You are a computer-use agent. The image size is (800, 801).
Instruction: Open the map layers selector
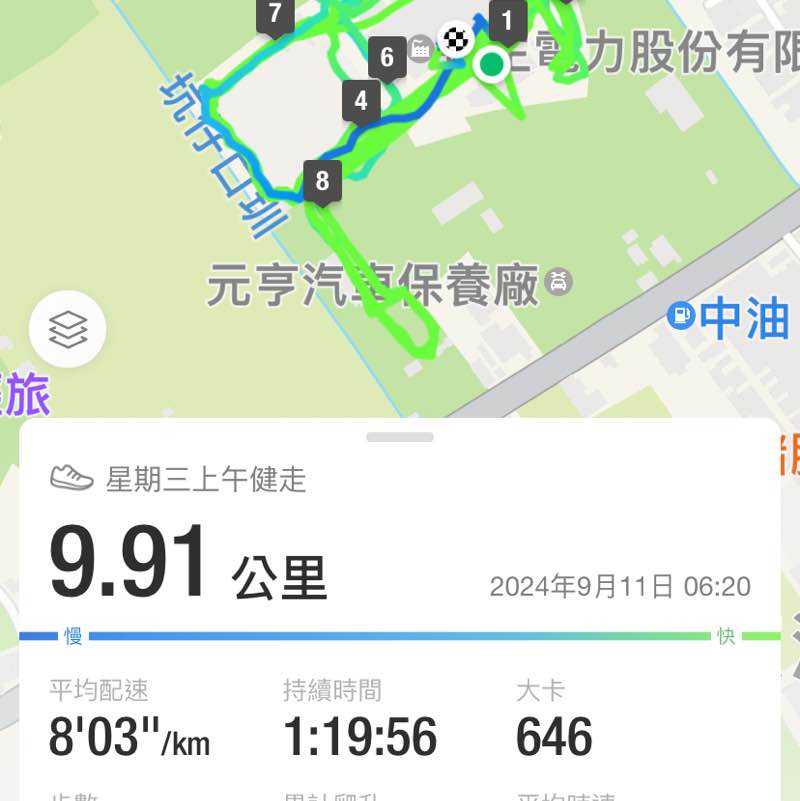[66, 329]
